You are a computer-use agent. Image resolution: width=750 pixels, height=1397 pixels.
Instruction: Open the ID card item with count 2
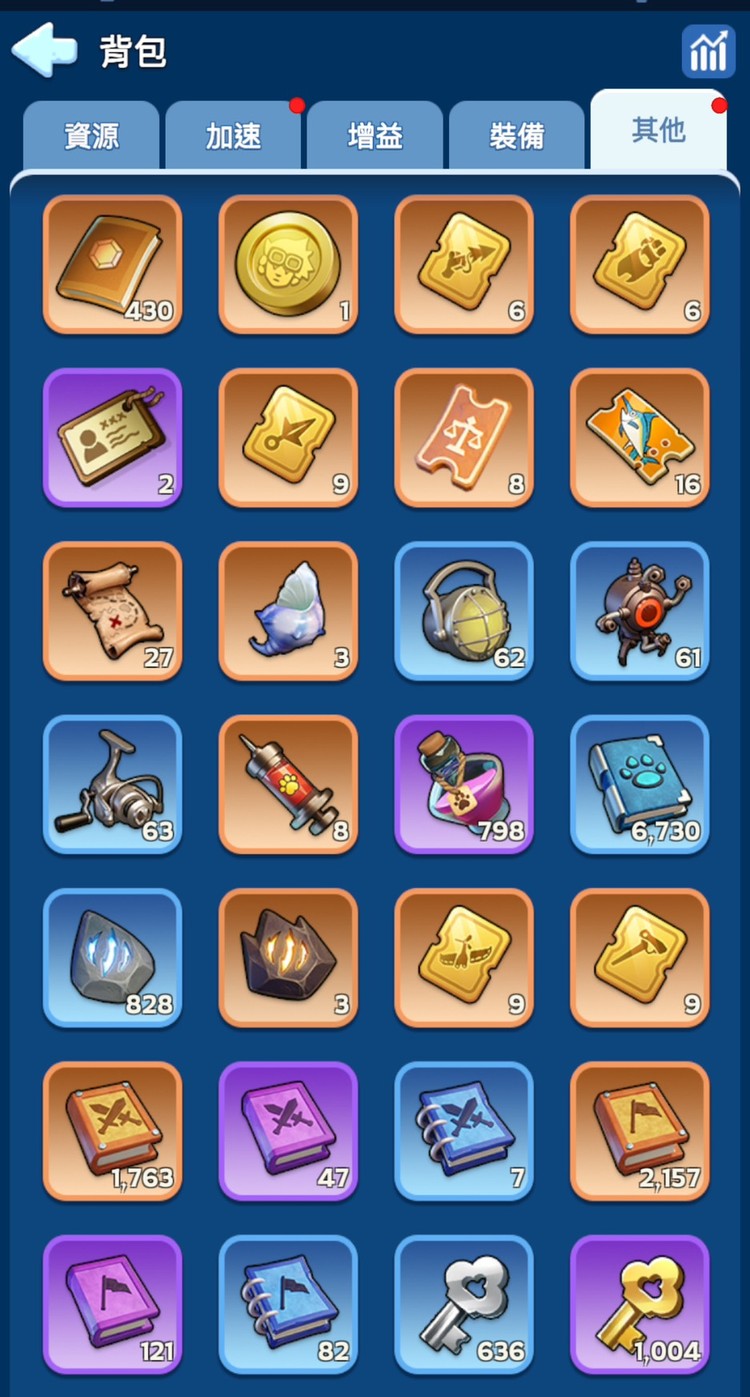coord(112,438)
